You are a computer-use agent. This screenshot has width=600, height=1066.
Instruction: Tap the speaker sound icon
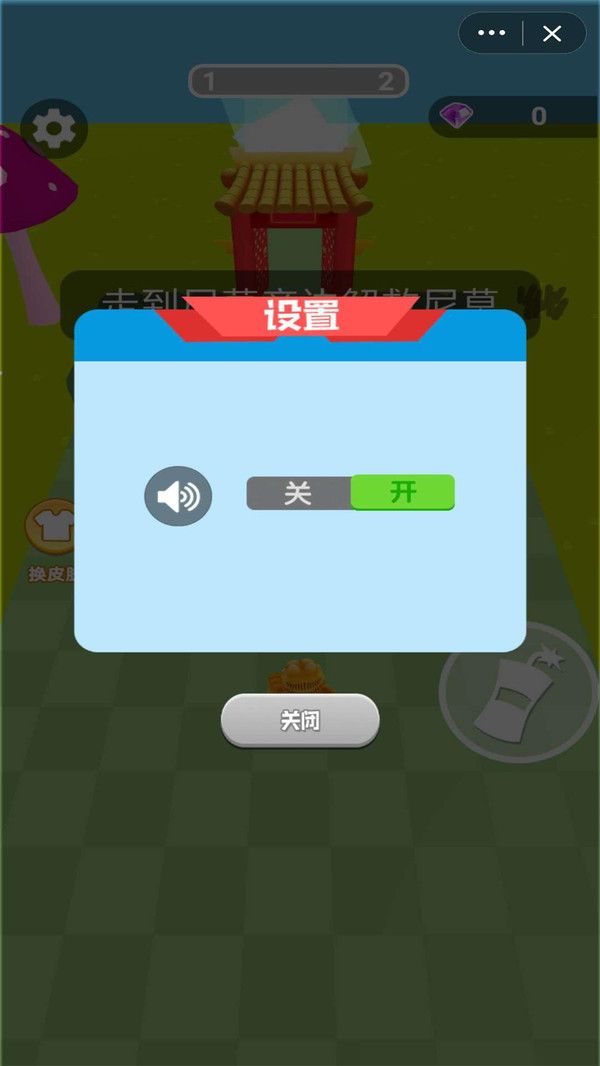178,496
